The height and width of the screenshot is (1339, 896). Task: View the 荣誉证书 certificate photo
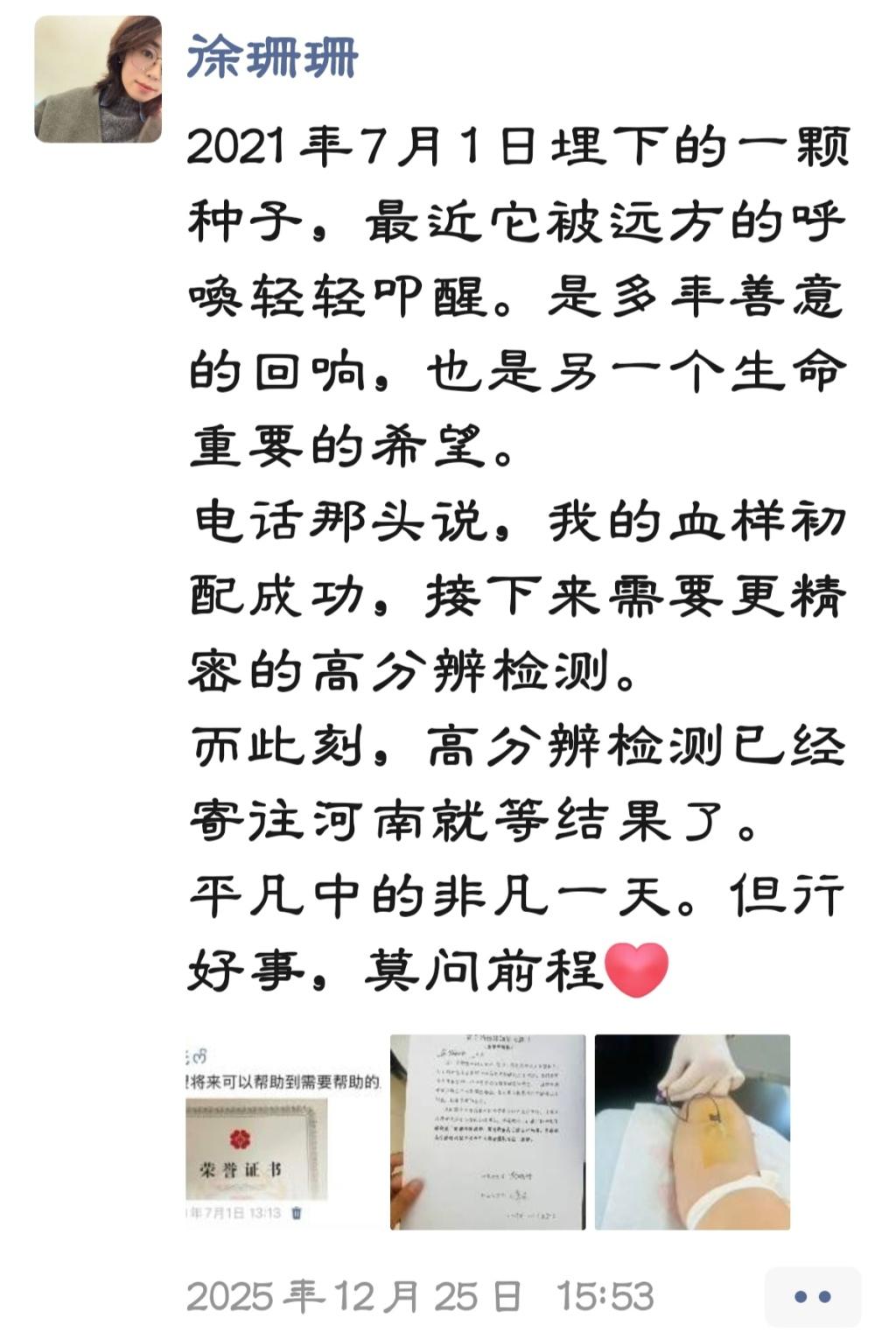pos(283,1132)
